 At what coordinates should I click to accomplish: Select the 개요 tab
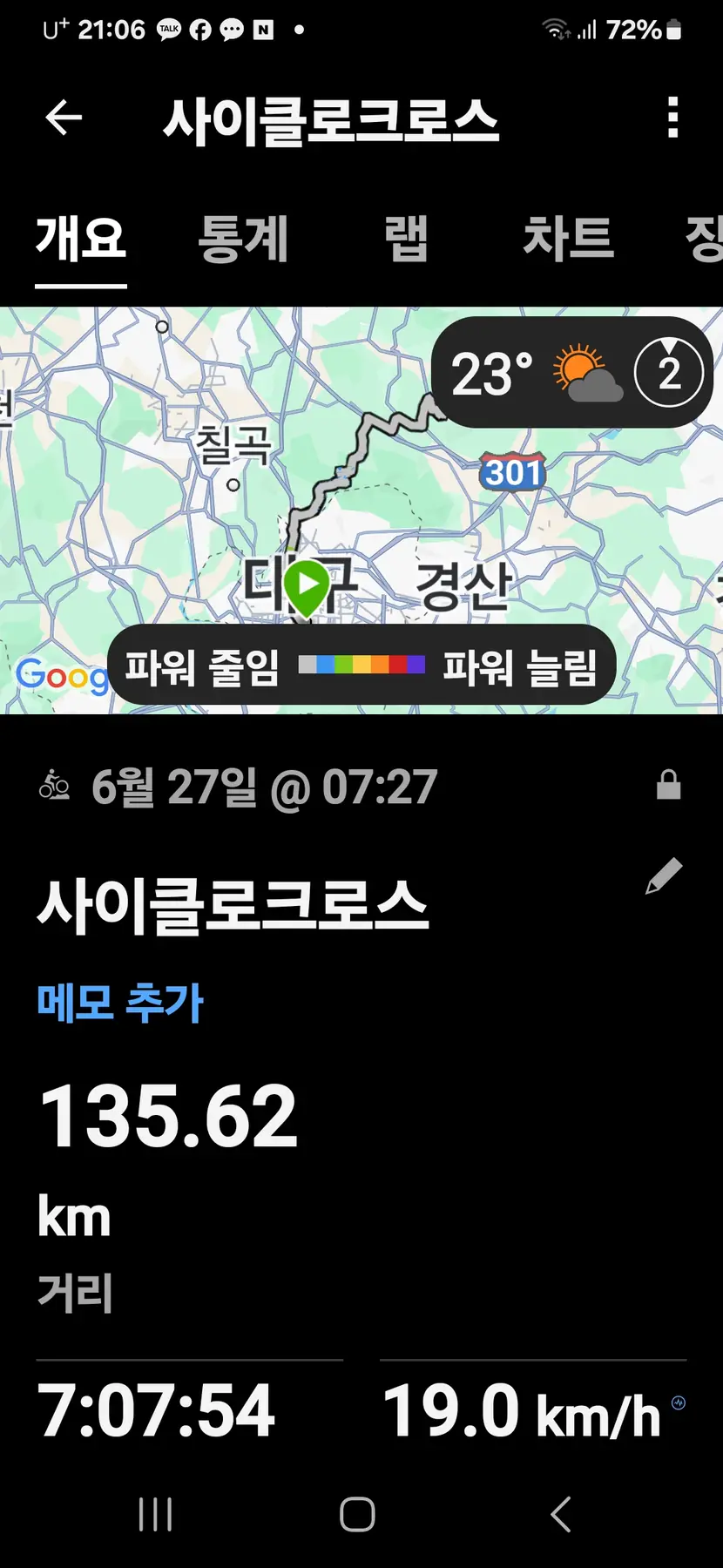[x=81, y=239]
